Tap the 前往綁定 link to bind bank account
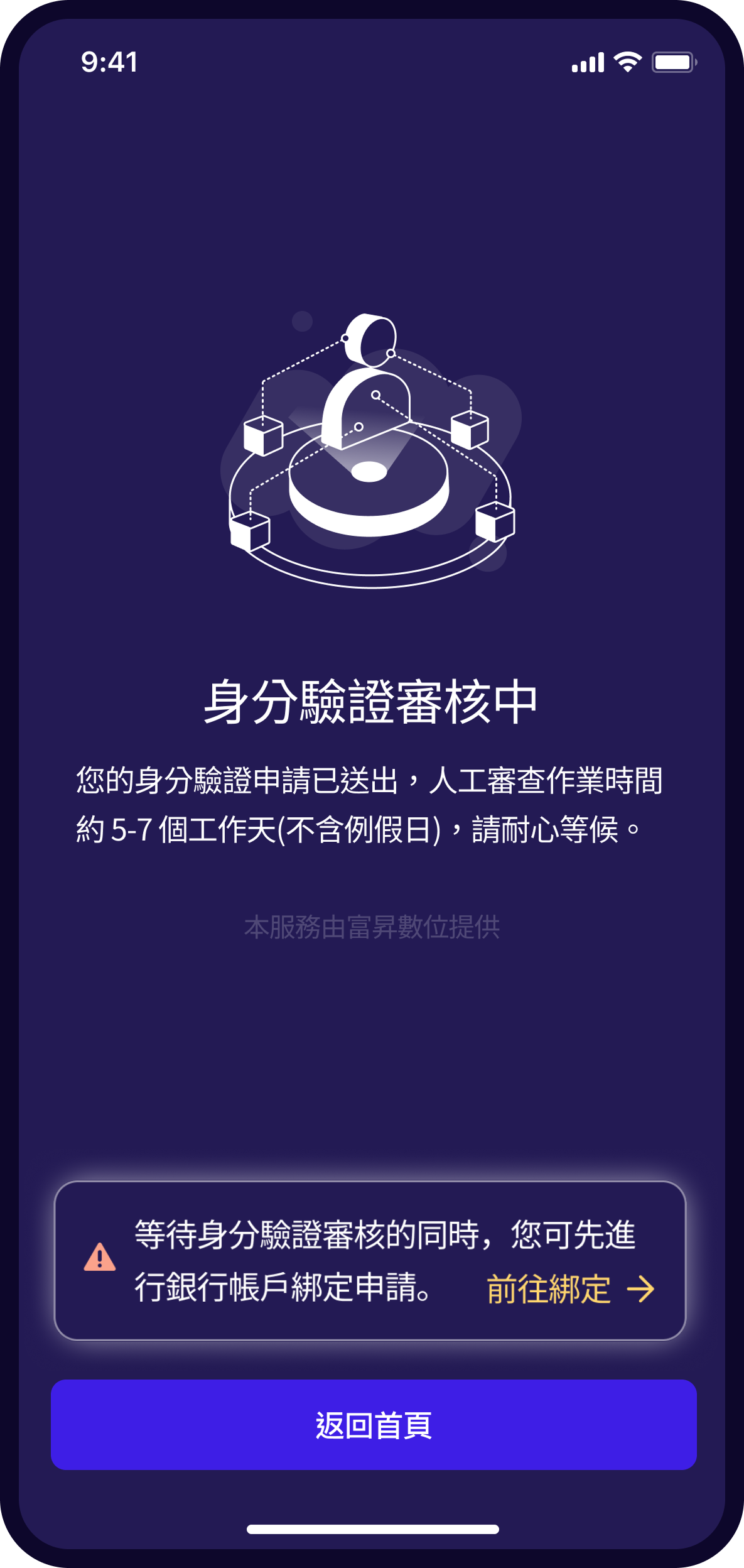 point(569,1290)
